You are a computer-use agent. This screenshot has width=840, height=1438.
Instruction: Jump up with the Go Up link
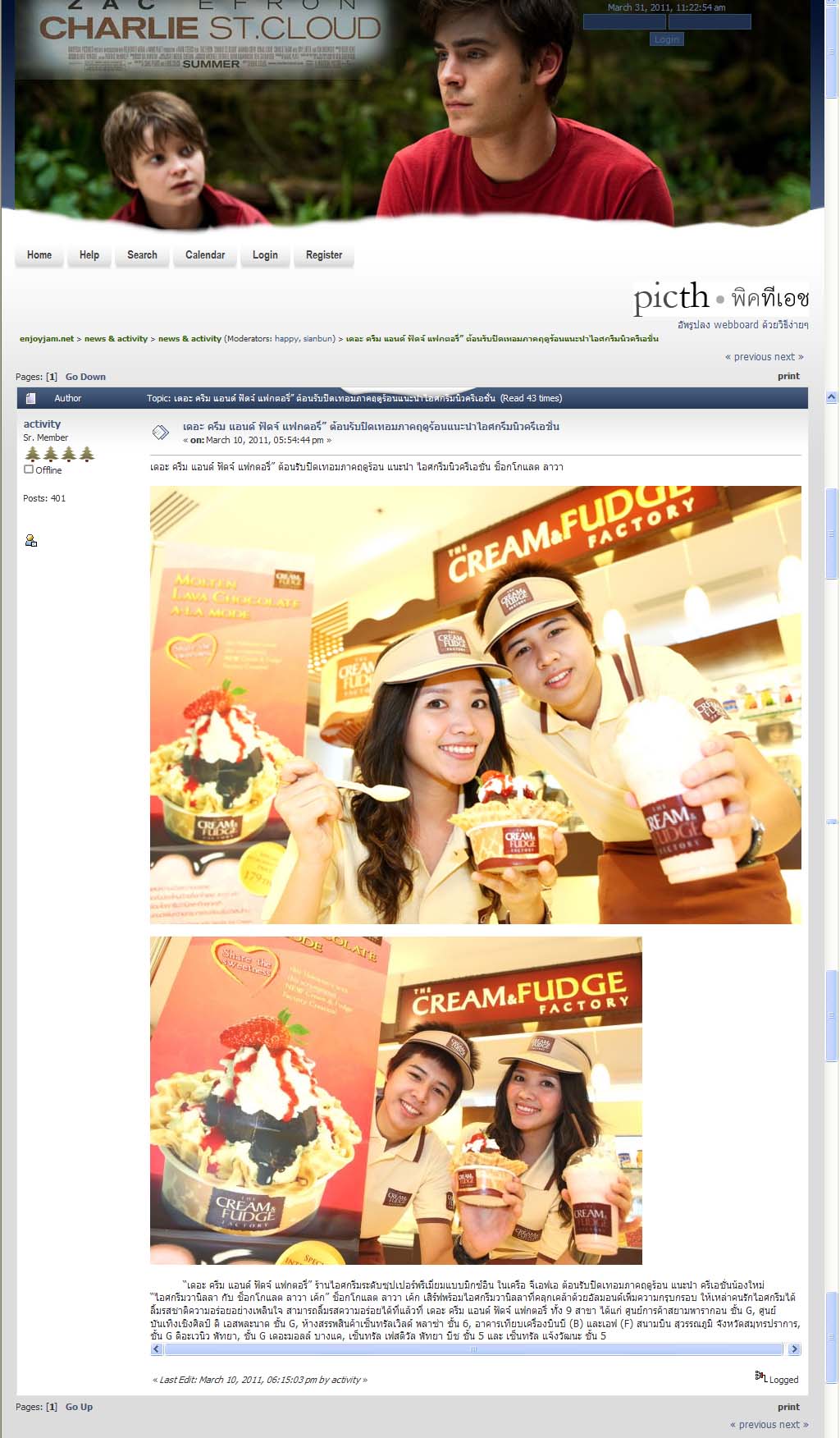(x=79, y=1407)
